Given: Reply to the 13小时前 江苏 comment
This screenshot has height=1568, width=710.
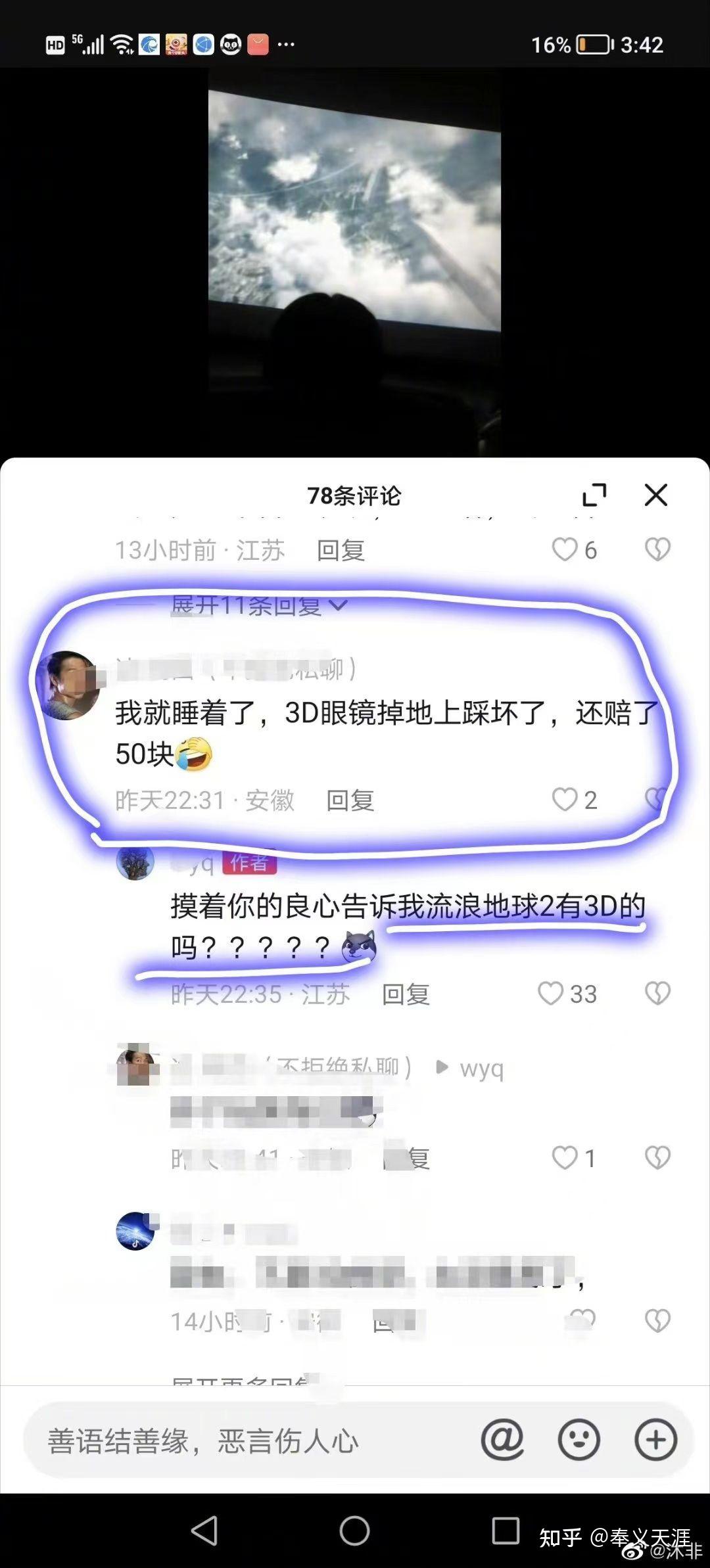Looking at the screenshot, I should pyautogui.click(x=341, y=550).
